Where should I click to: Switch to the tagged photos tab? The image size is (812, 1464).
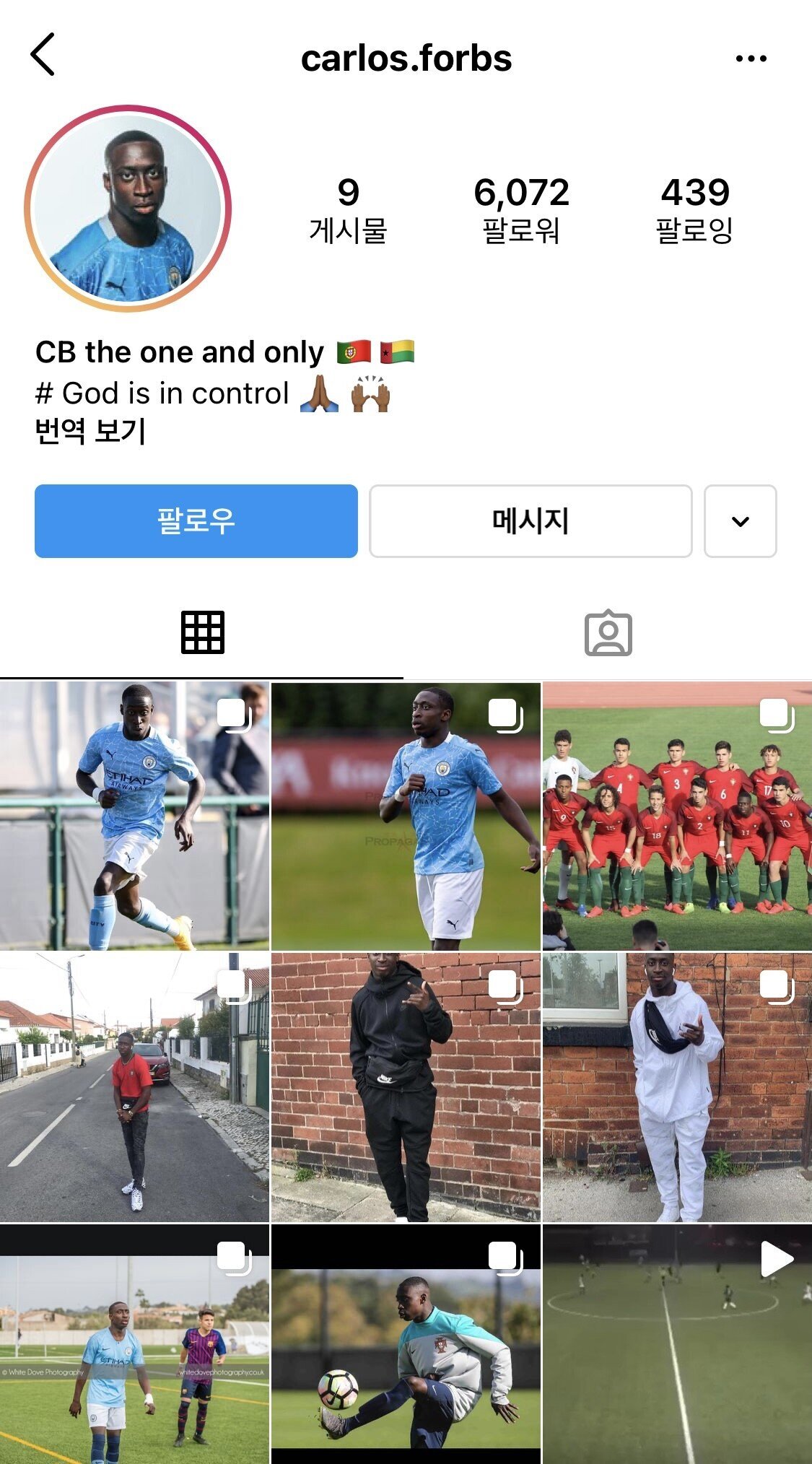pos(608,633)
